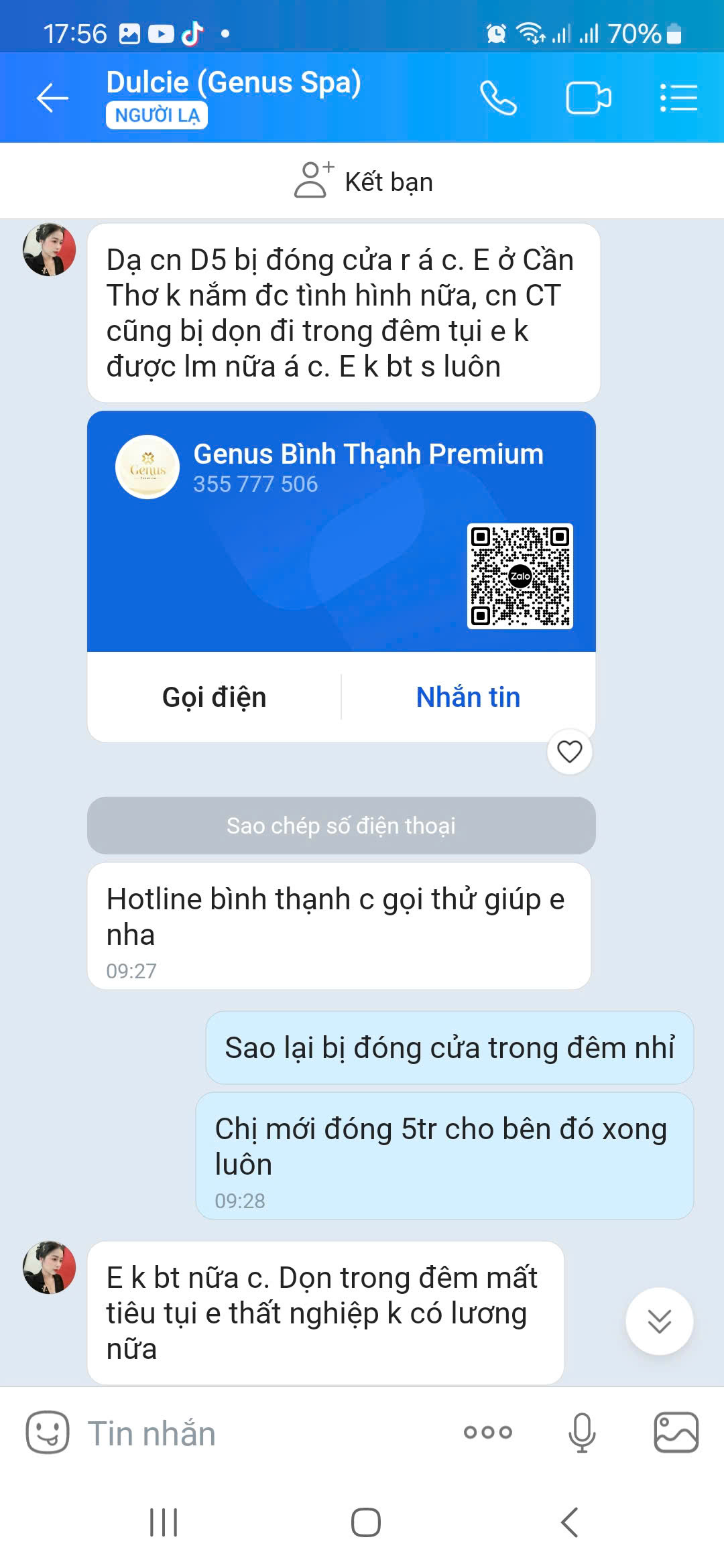The width and height of the screenshot is (724, 1568).
Task: Start a video call with Dulcie
Action: click(x=589, y=99)
